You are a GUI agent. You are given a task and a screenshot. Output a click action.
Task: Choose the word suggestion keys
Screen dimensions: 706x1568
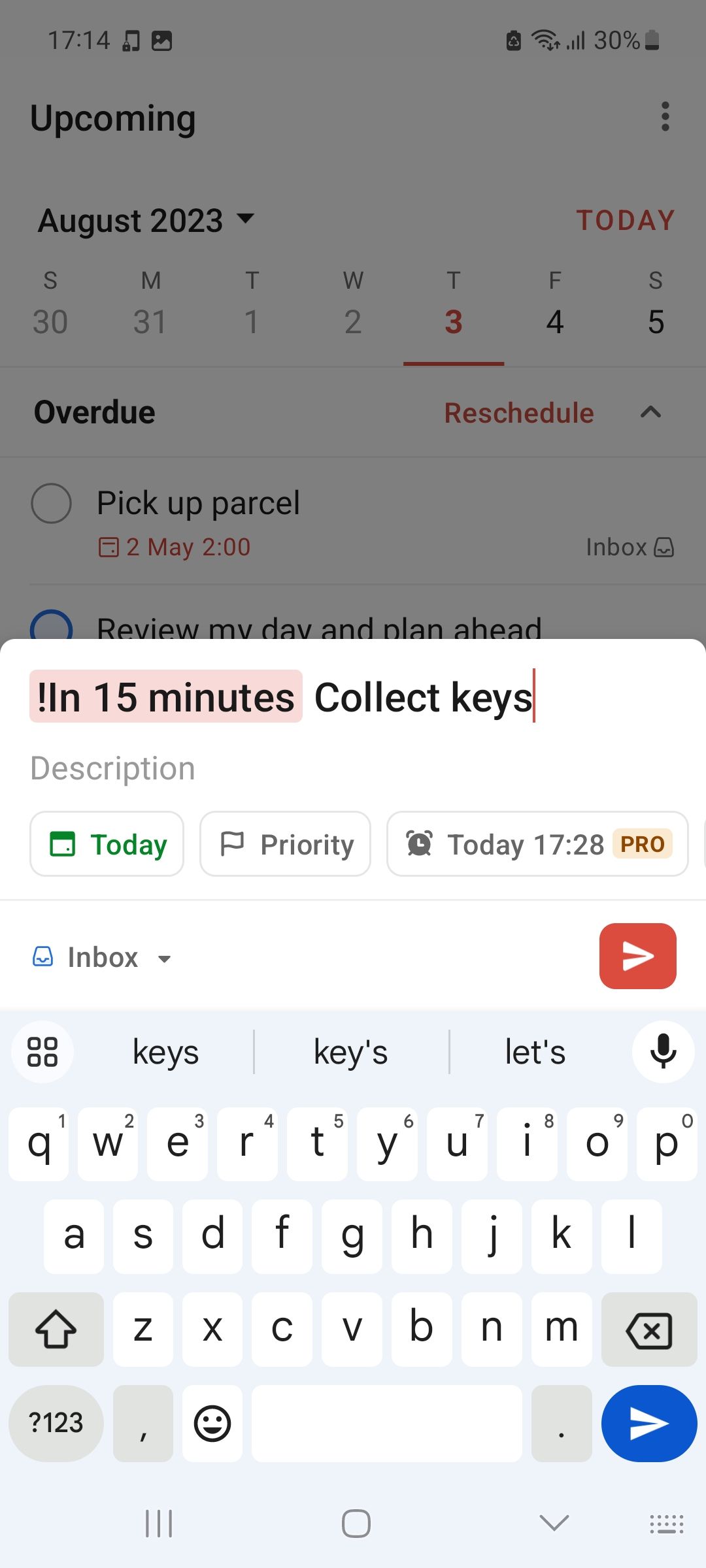coord(165,1051)
